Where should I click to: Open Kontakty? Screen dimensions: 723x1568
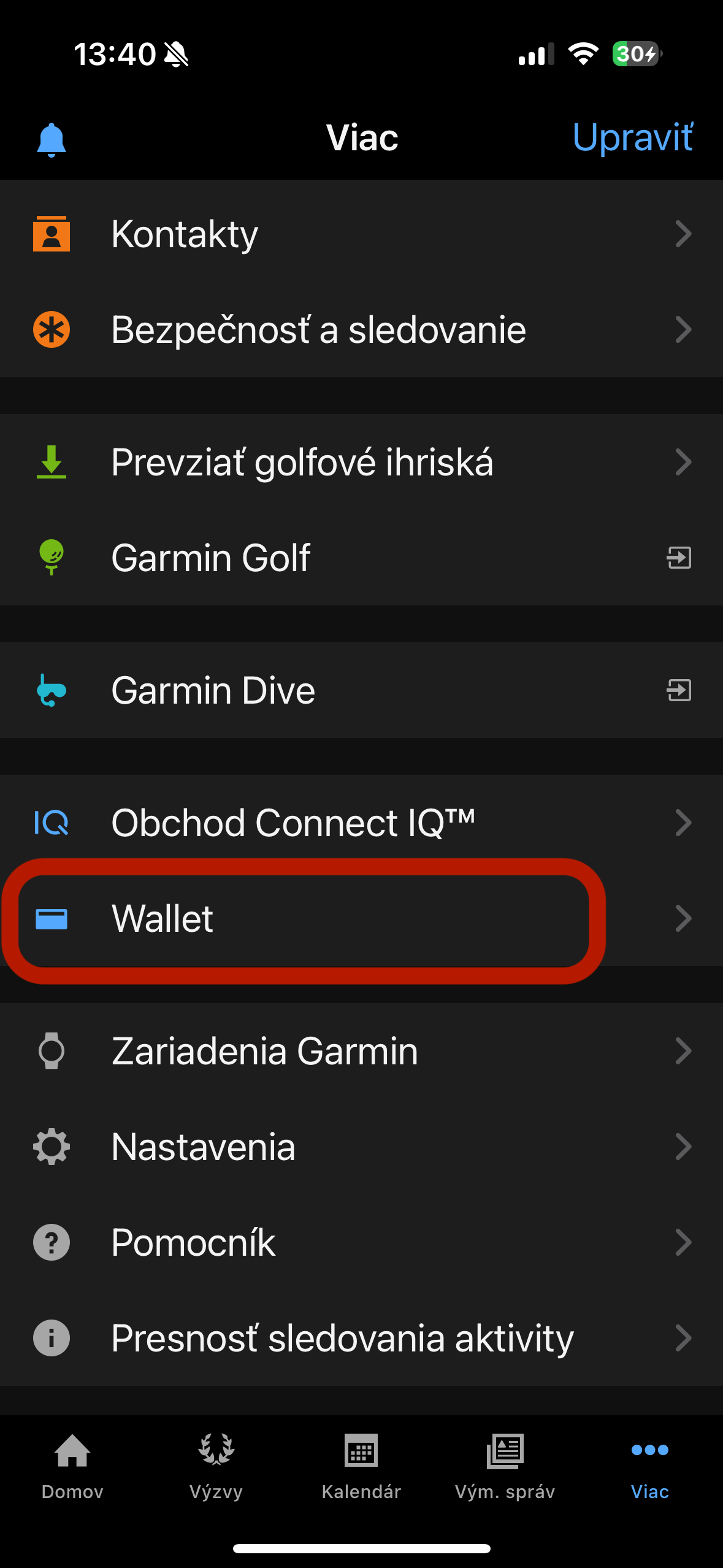point(361,234)
